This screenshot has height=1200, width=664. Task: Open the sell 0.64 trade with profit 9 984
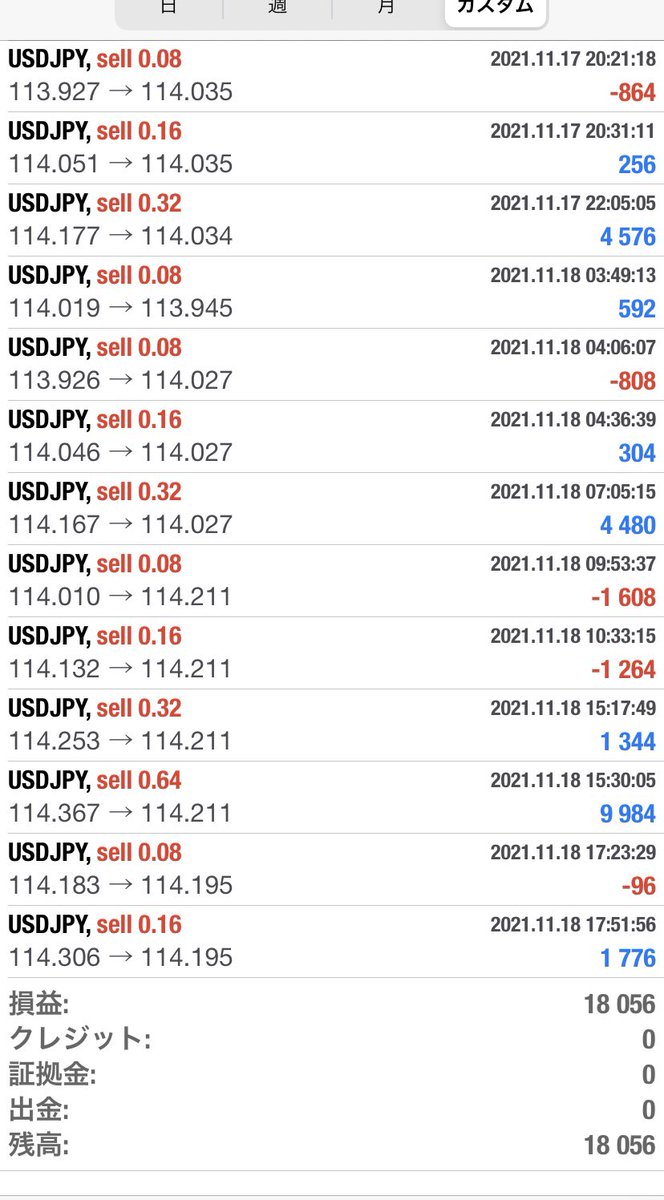pyautogui.click(x=332, y=796)
